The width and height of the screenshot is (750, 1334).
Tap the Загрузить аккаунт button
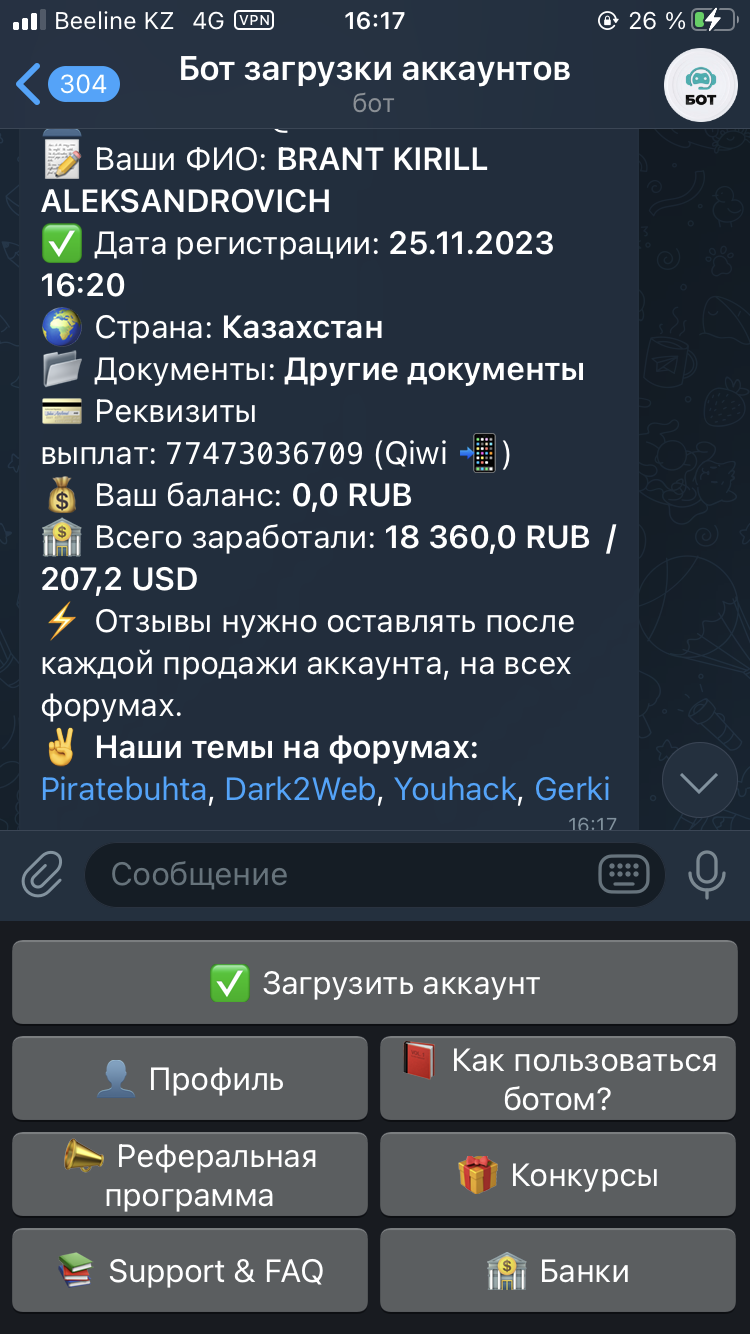click(x=375, y=983)
